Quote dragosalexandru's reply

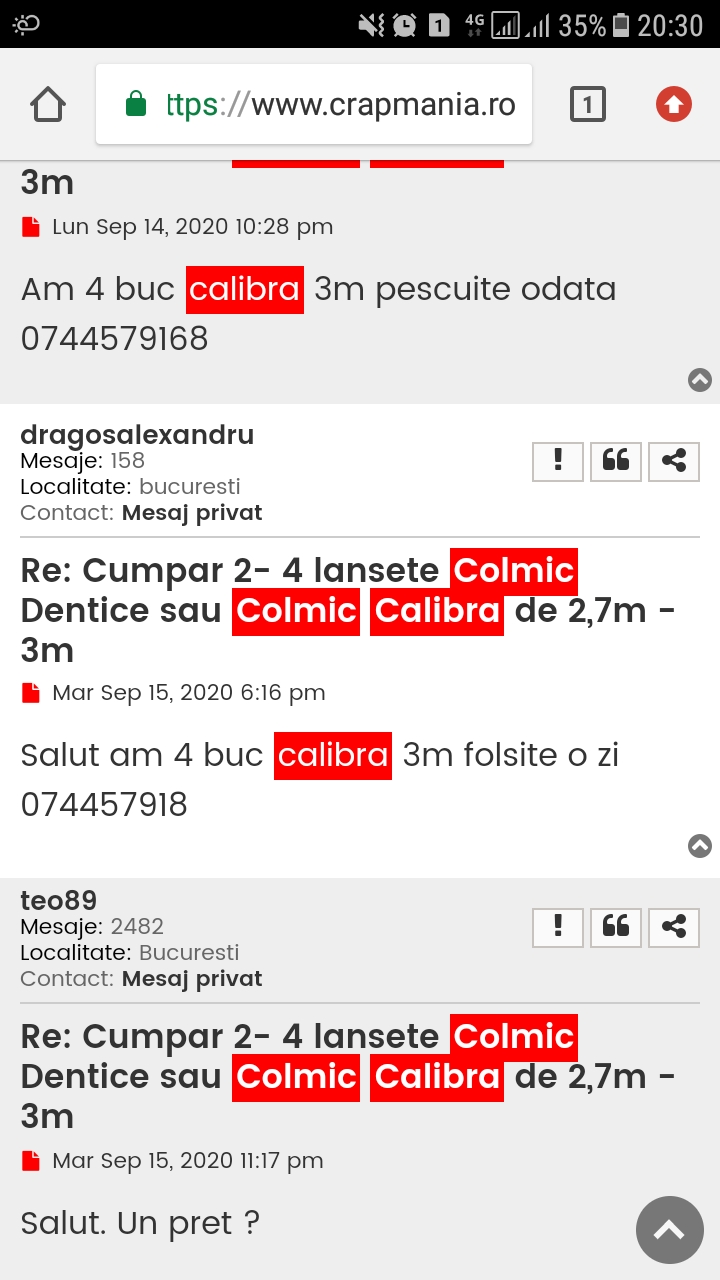point(616,461)
